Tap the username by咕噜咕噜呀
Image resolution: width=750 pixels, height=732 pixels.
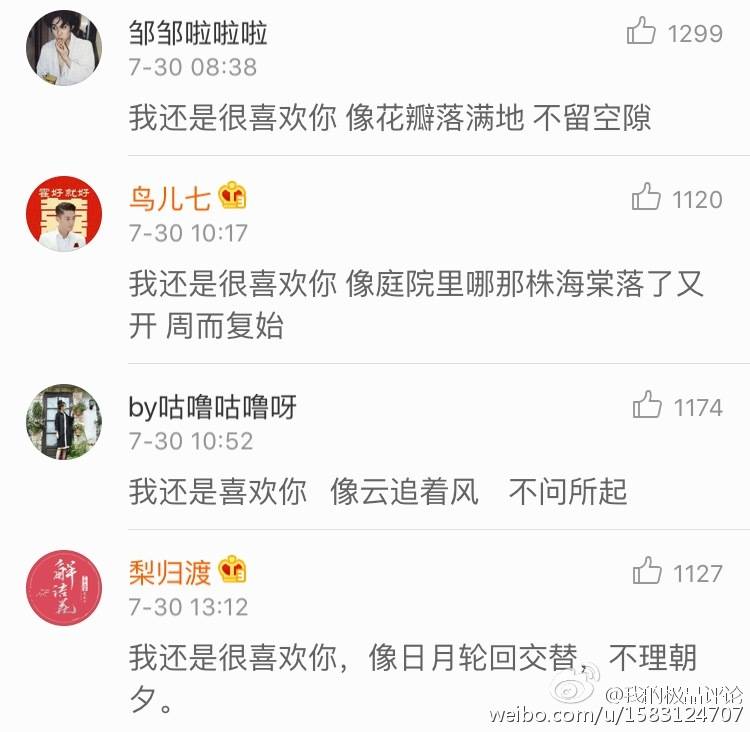pyautogui.click(x=212, y=407)
